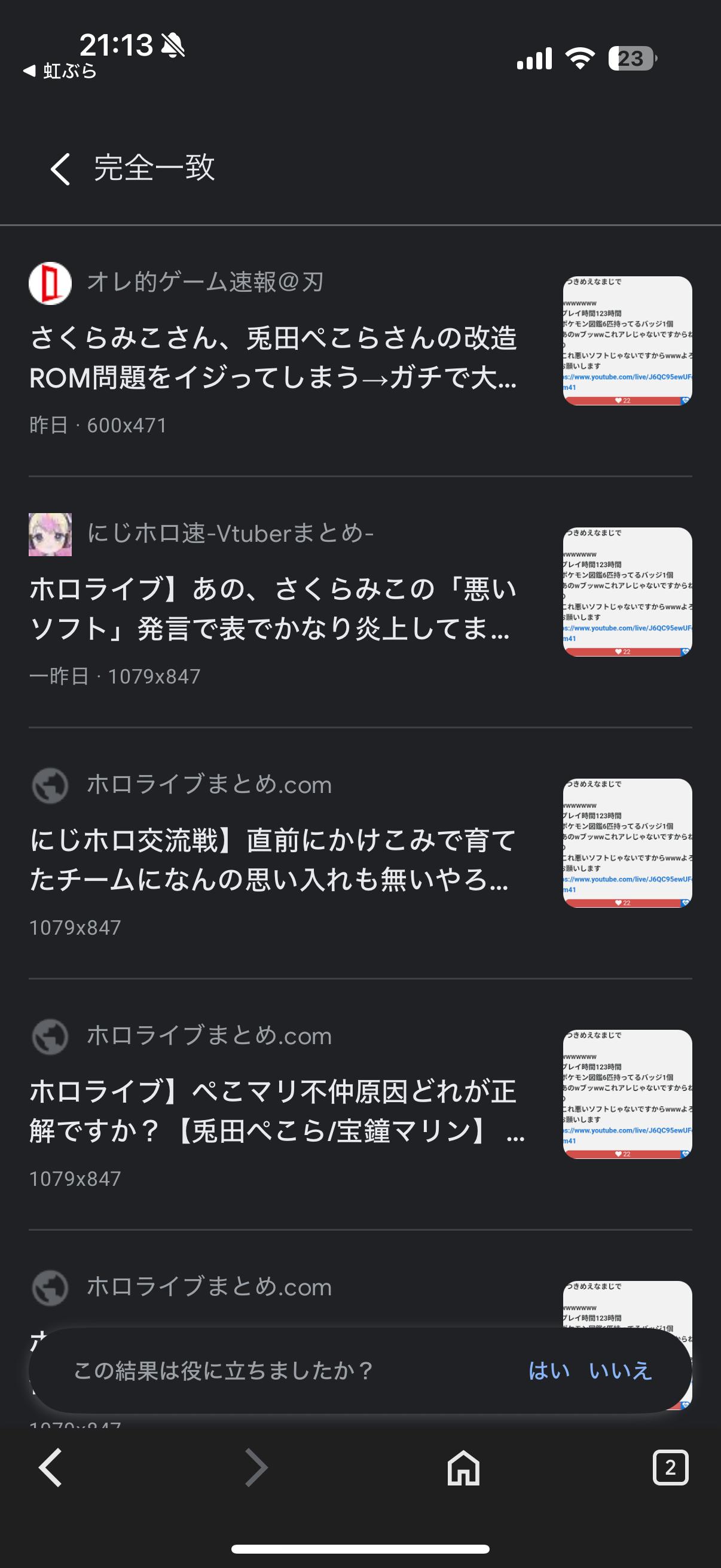Return to the 虹ぶら app via status bar

(61, 71)
